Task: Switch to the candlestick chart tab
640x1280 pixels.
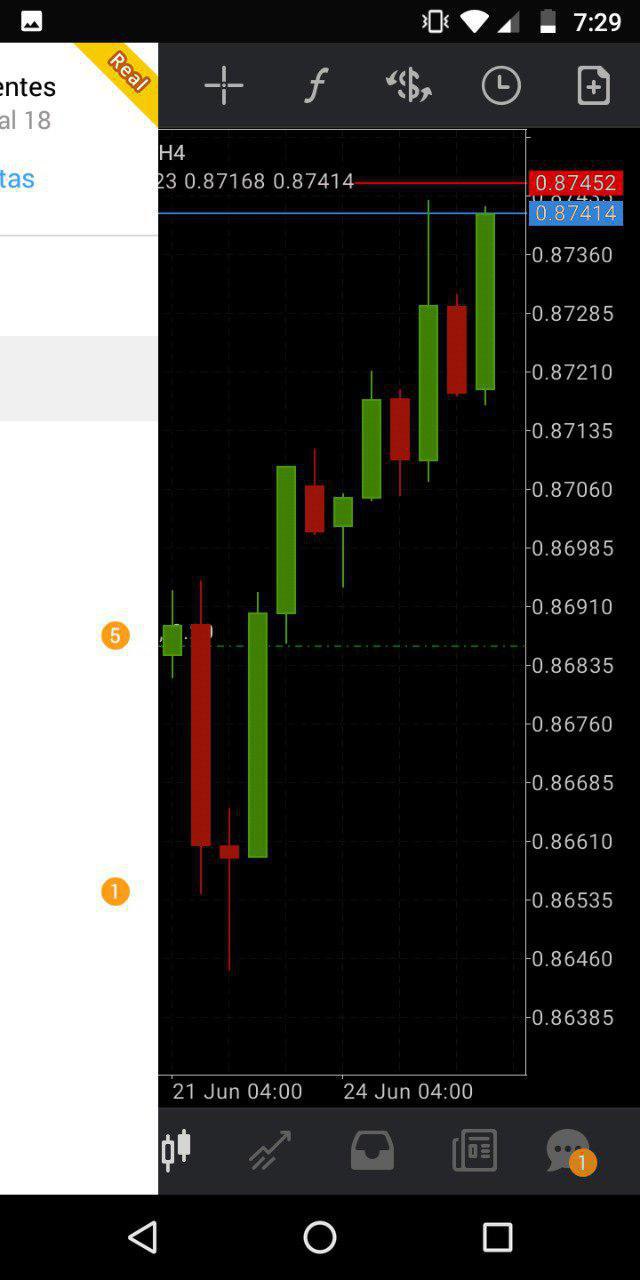Action: pos(176,1150)
